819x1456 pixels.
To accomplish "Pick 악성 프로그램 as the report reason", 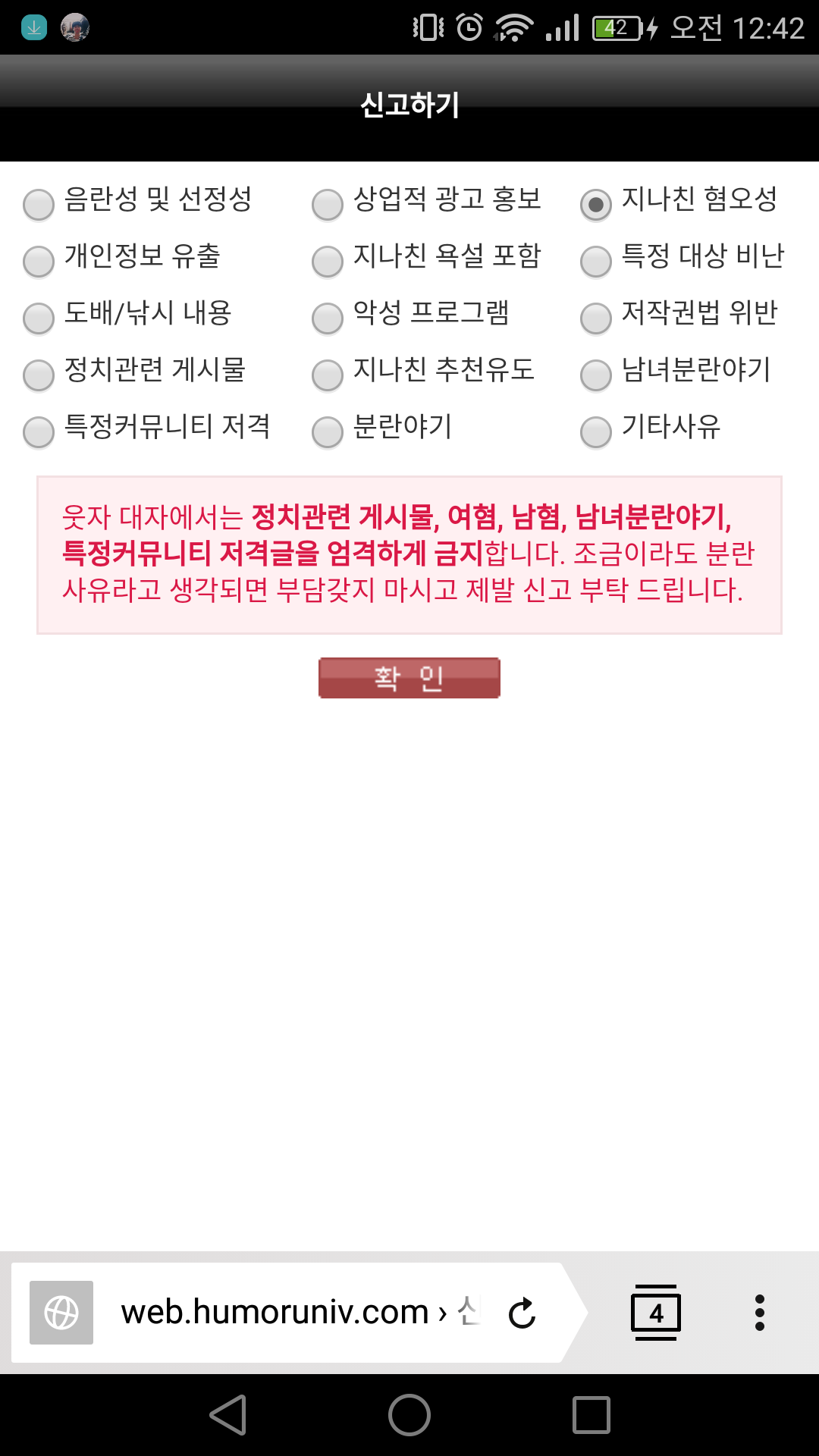I will [328, 318].
